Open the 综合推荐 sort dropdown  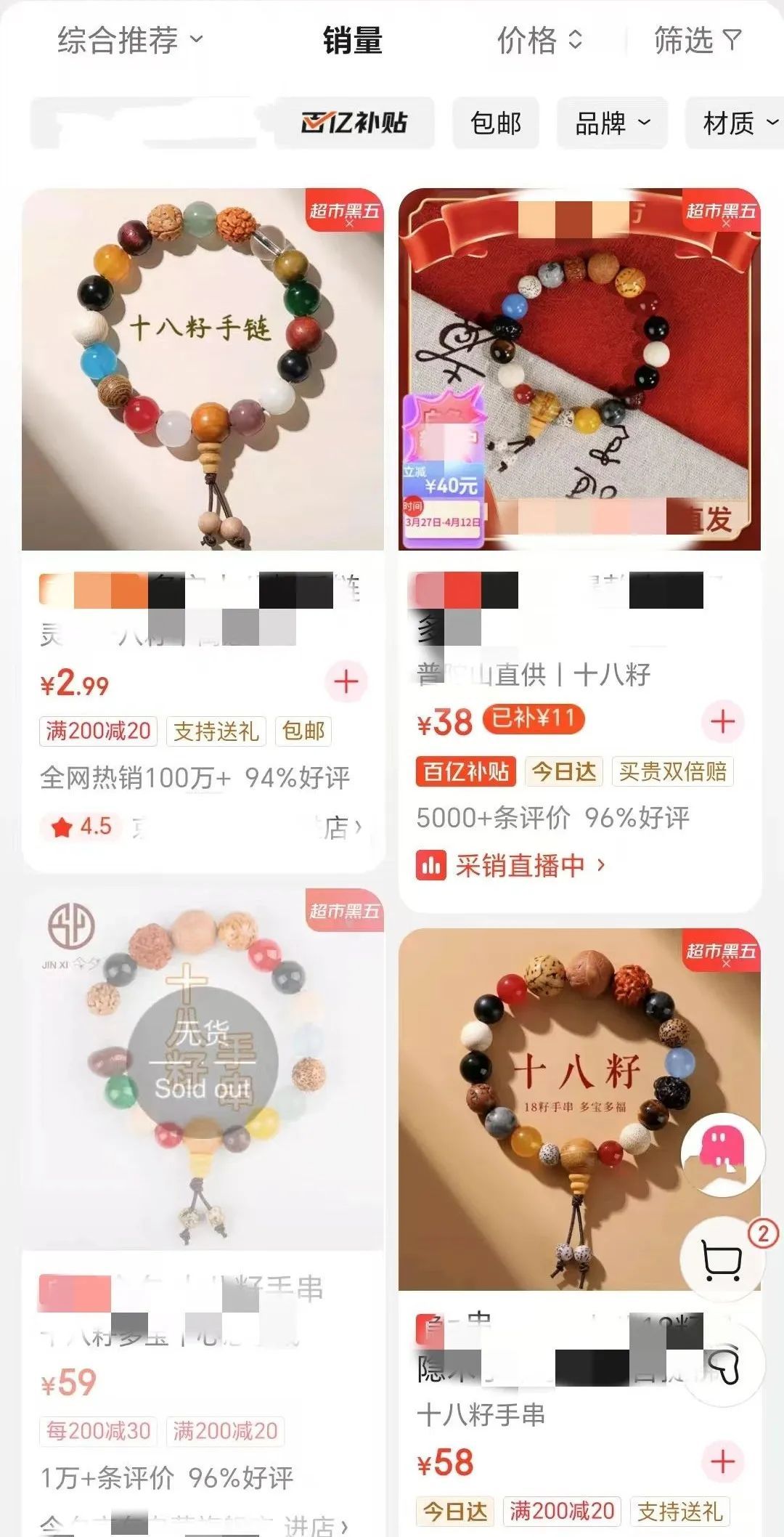(x=129, y=41)
